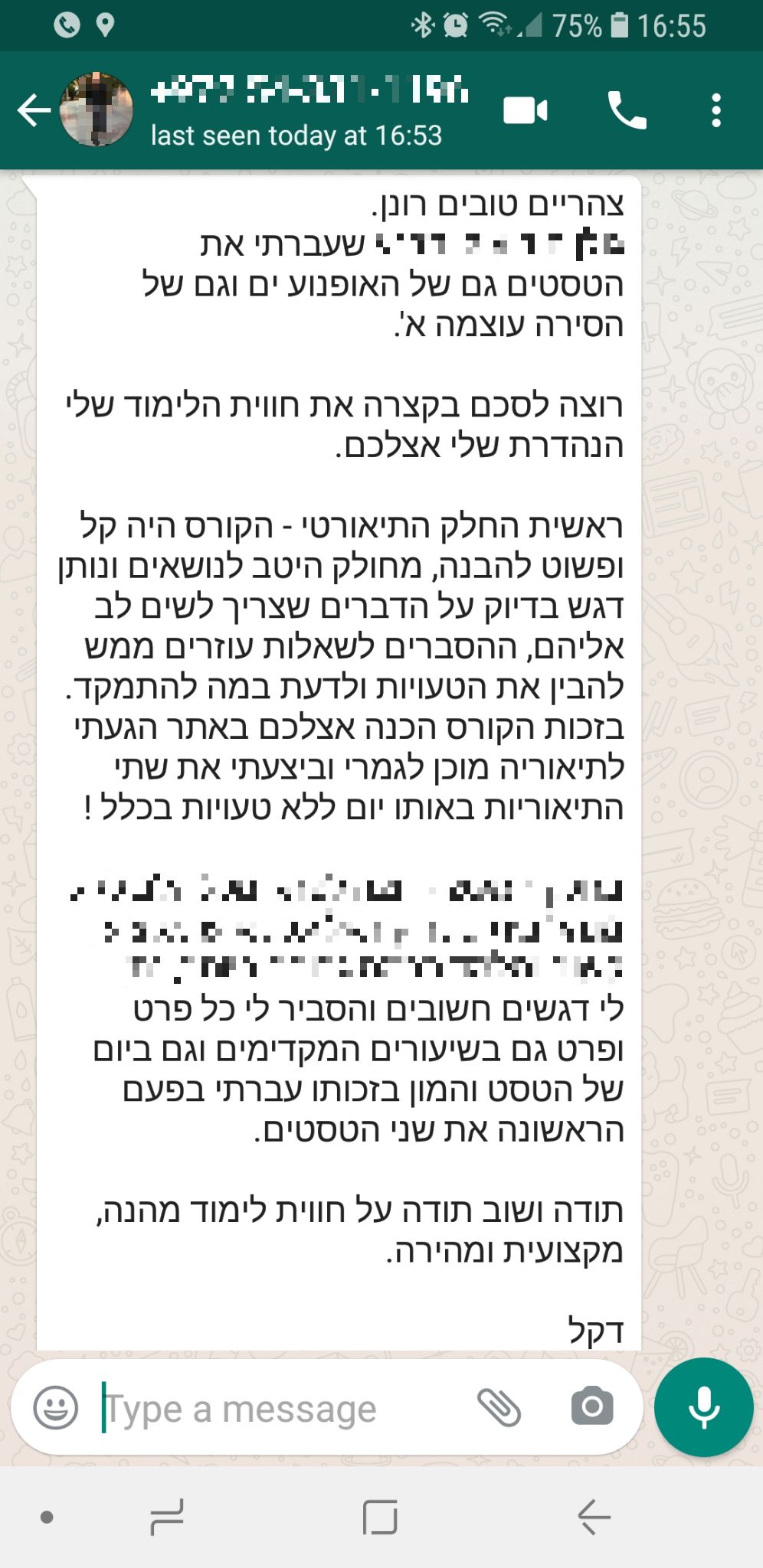
Task: Tap the microphone voice message button
Action: (x=704, y=1407)
